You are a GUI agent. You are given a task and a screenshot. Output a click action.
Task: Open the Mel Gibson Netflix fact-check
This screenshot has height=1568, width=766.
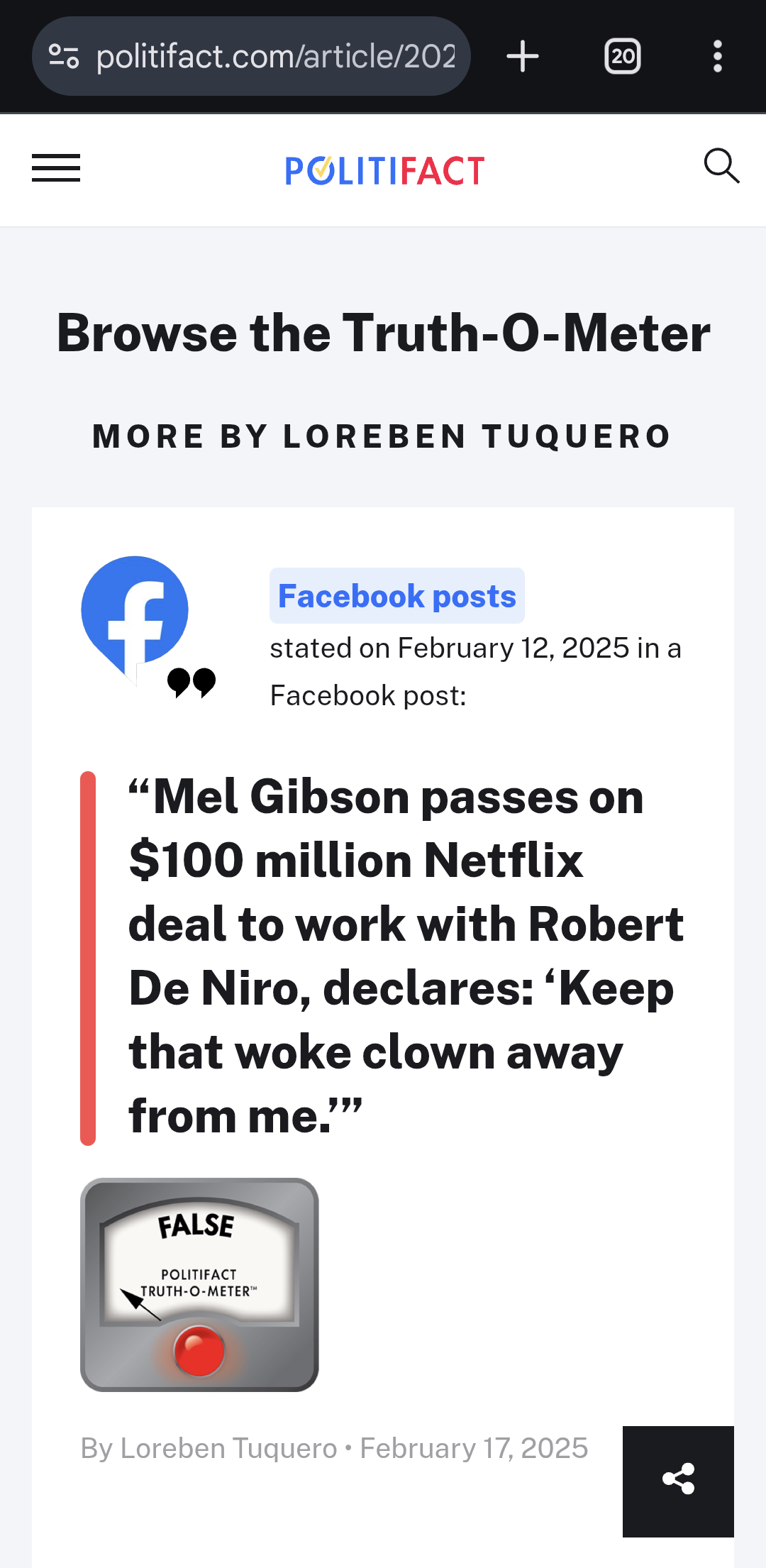[x=404, y=956]
